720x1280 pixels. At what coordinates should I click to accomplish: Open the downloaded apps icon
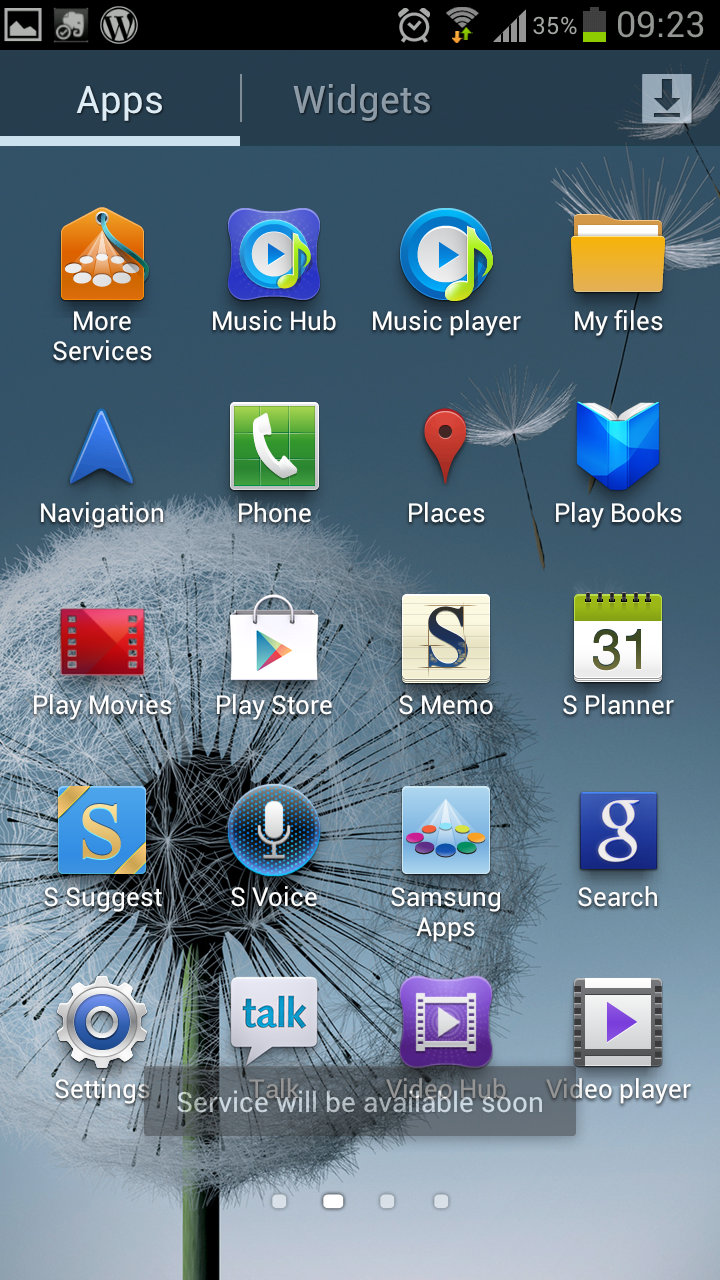tap(666, 98)
